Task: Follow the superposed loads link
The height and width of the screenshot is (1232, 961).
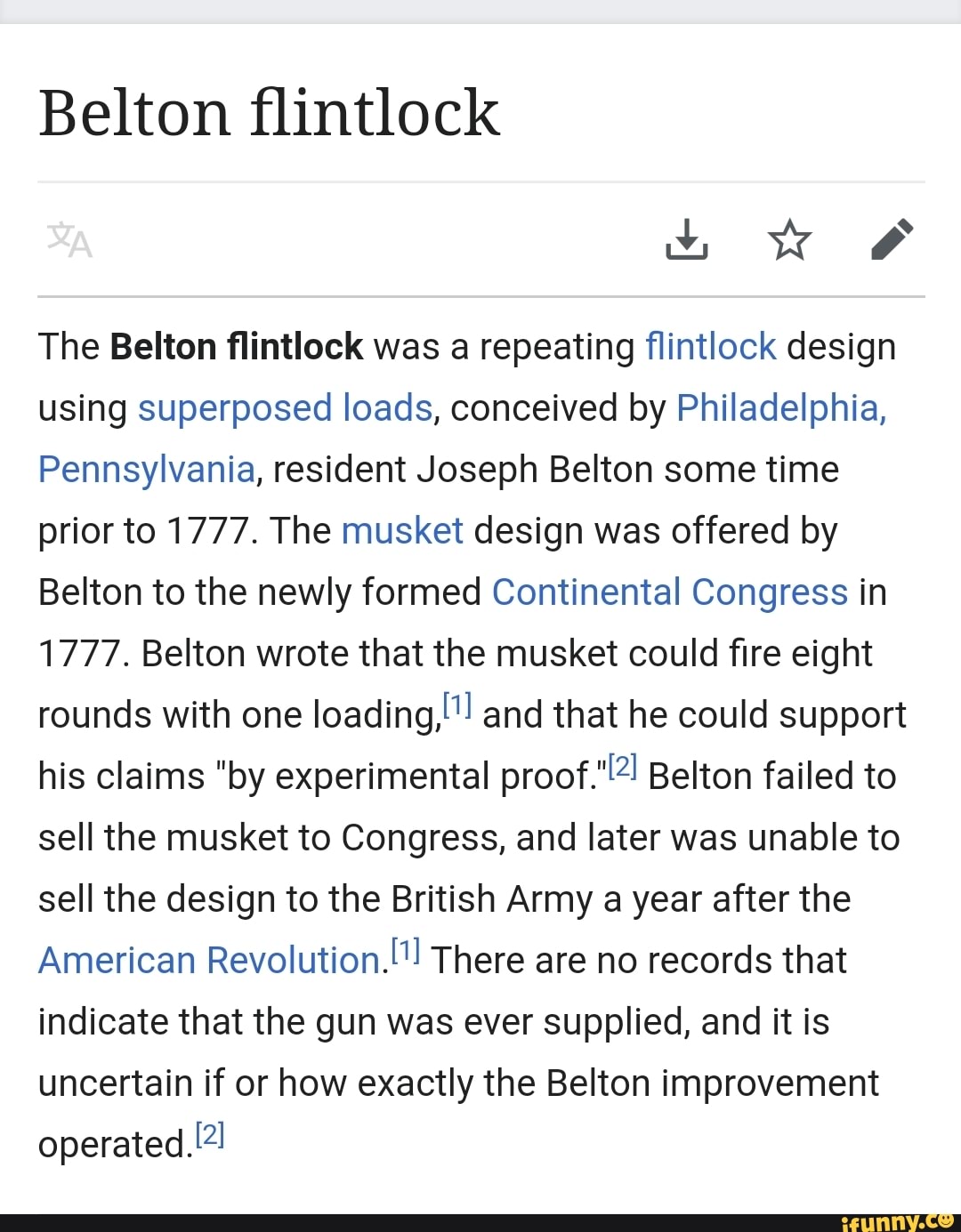Action: (285, 407)
